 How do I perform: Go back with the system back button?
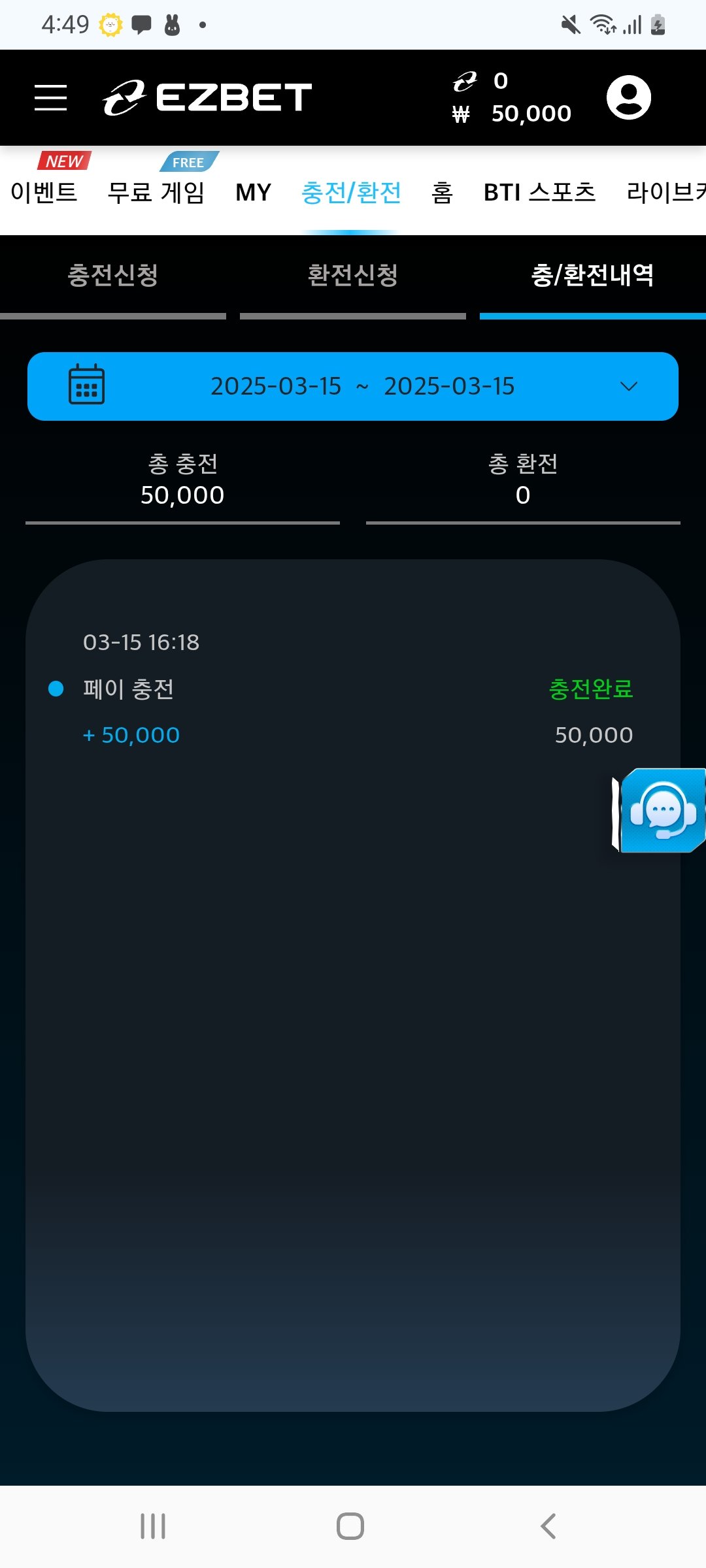coord(548,1526)
